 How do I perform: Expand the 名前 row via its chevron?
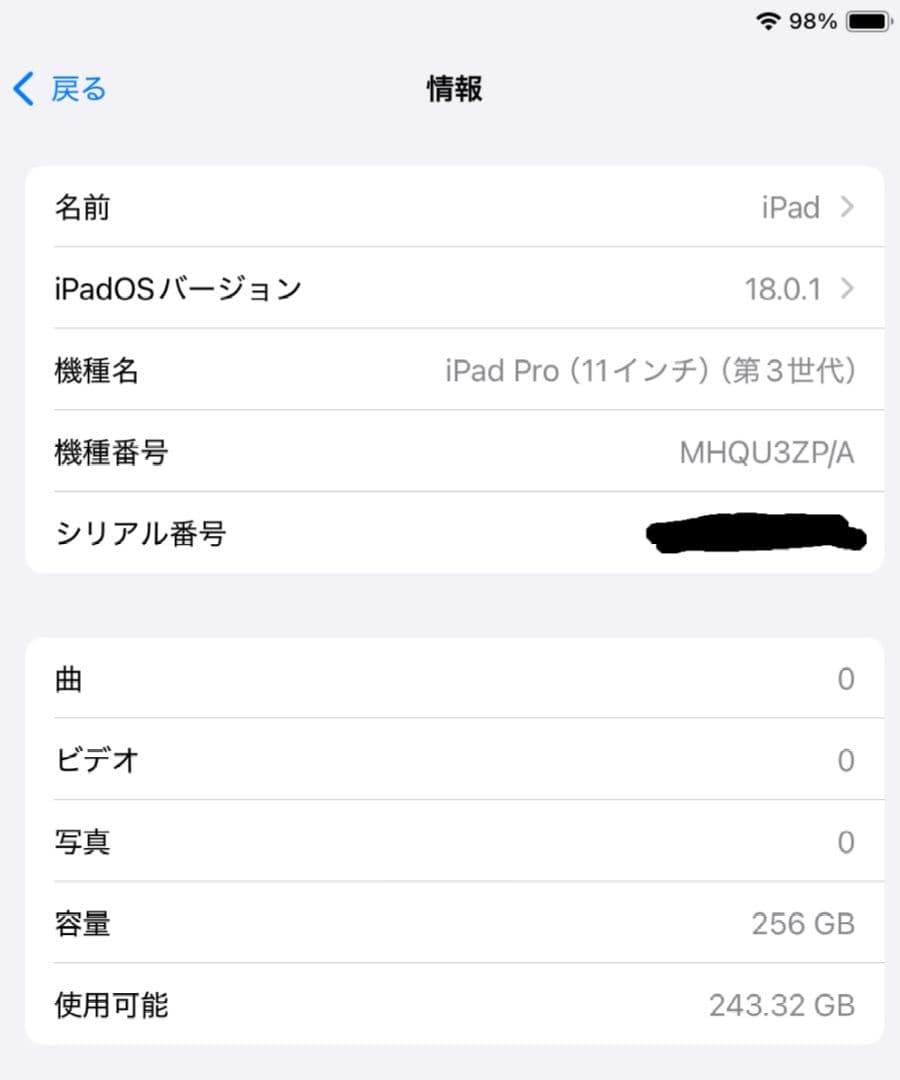(847, 207)
